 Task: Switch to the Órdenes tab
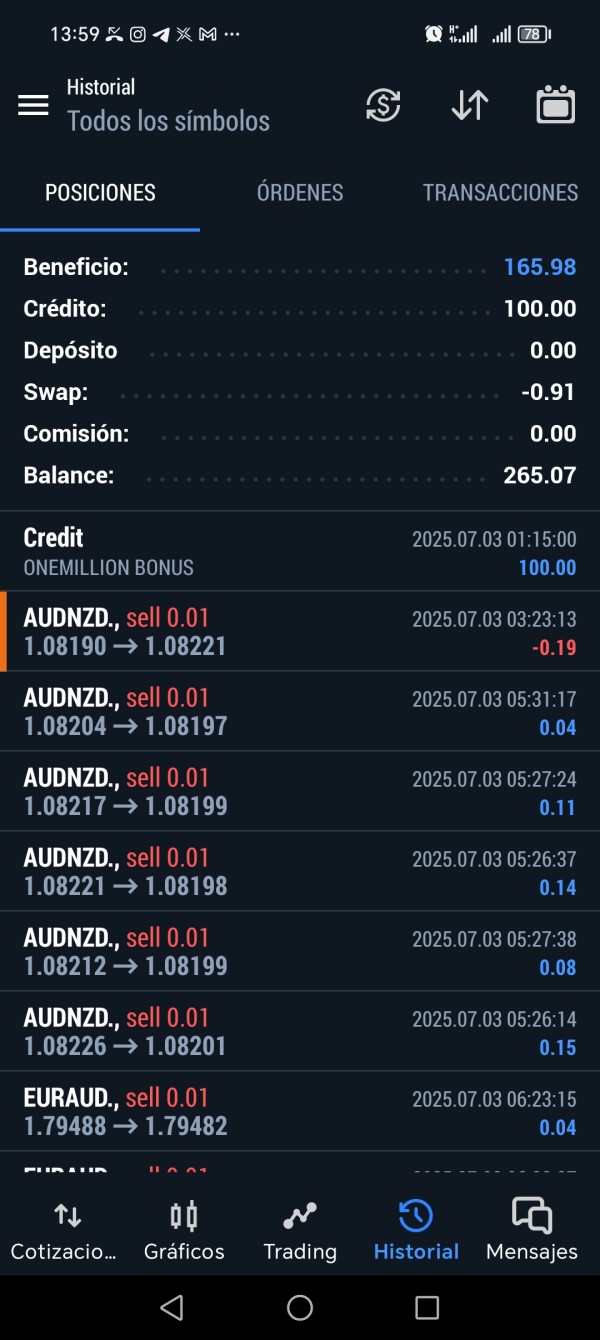click(x=300, y=193)
